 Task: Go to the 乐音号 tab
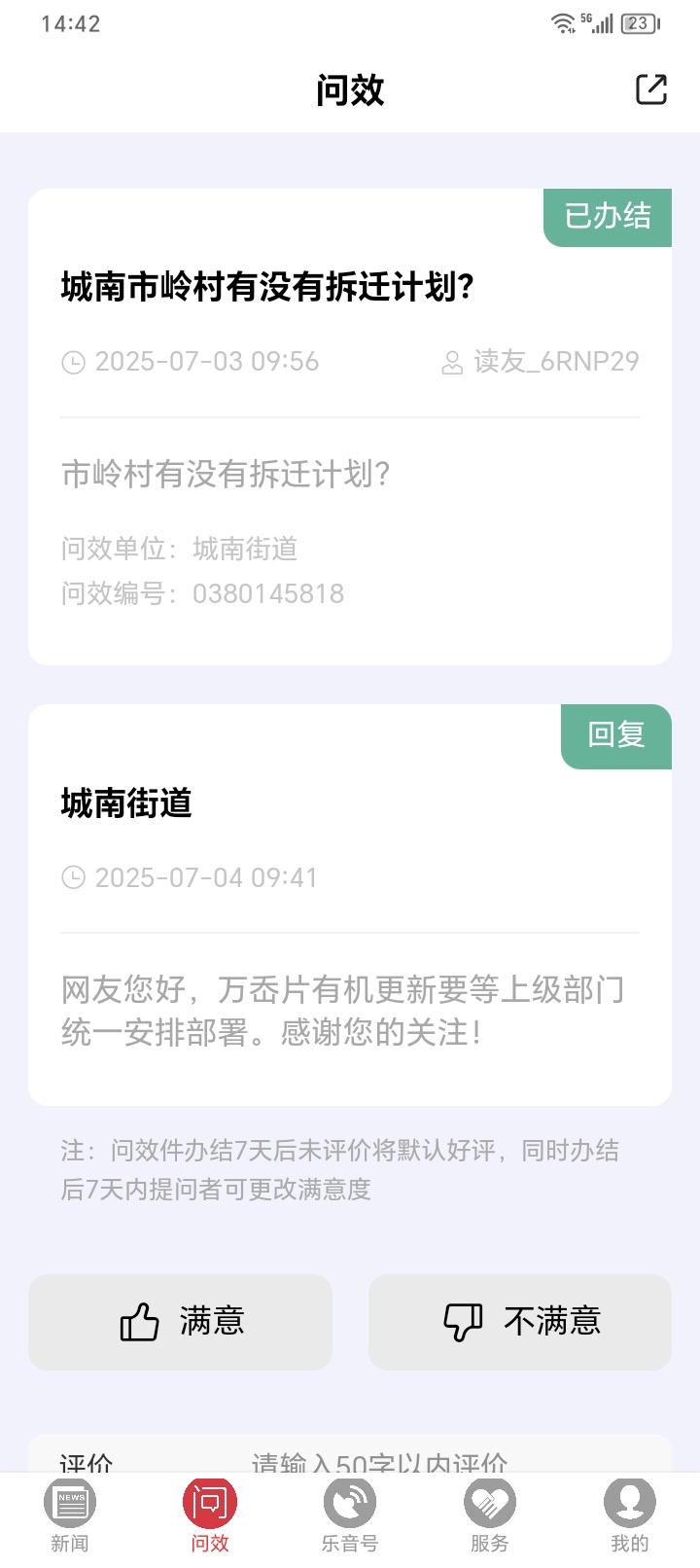(350, 1517)
